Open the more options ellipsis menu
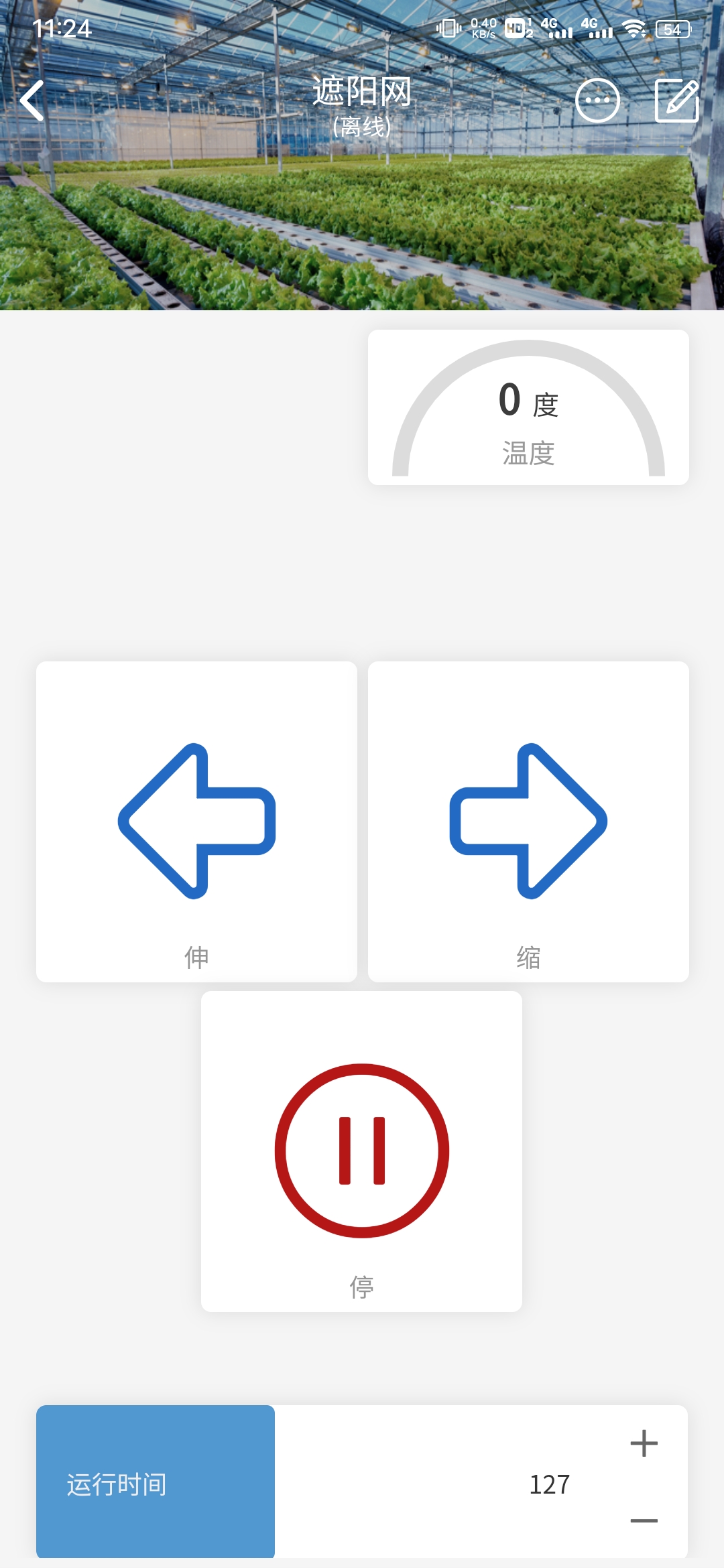The image size is (724, 1568). 597,101
